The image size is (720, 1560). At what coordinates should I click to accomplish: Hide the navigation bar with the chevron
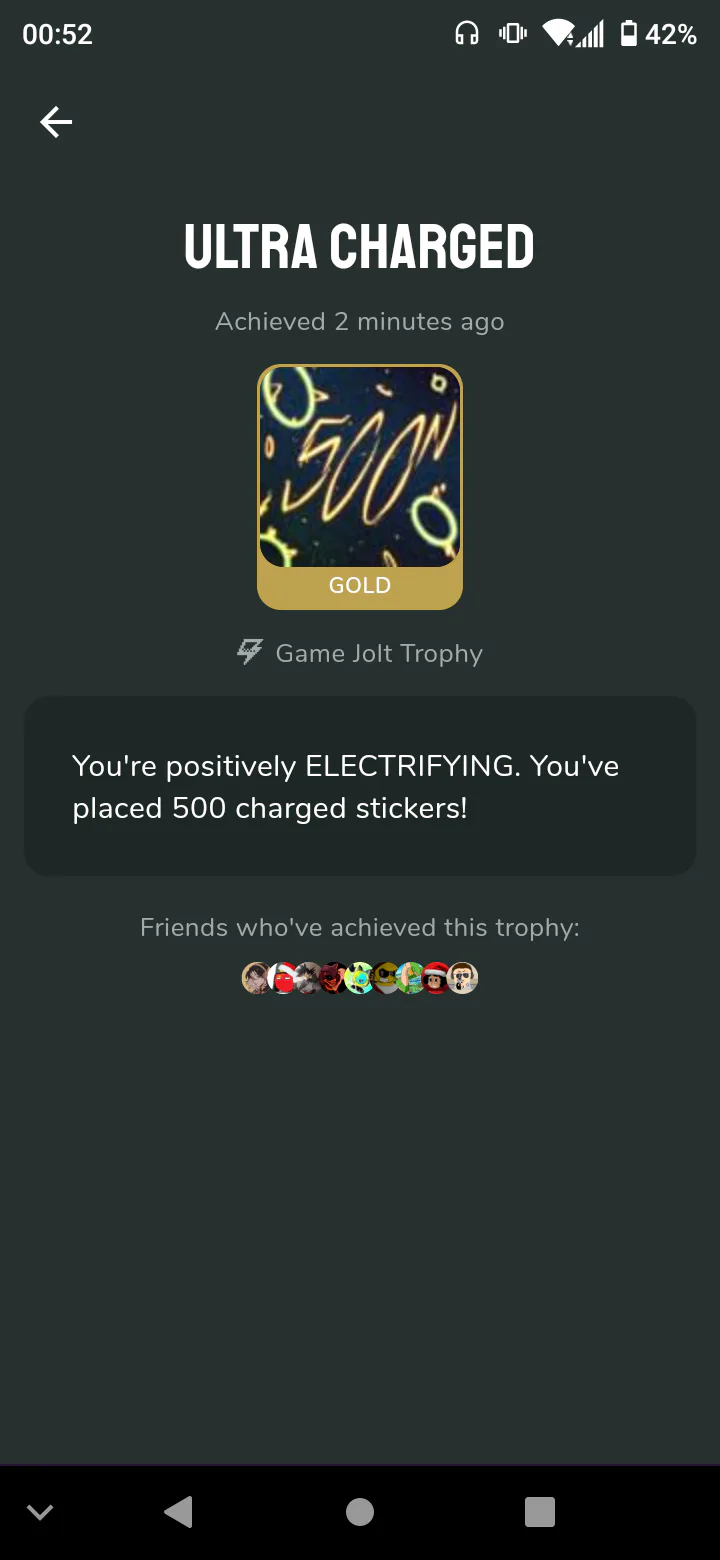point(40,1512)
